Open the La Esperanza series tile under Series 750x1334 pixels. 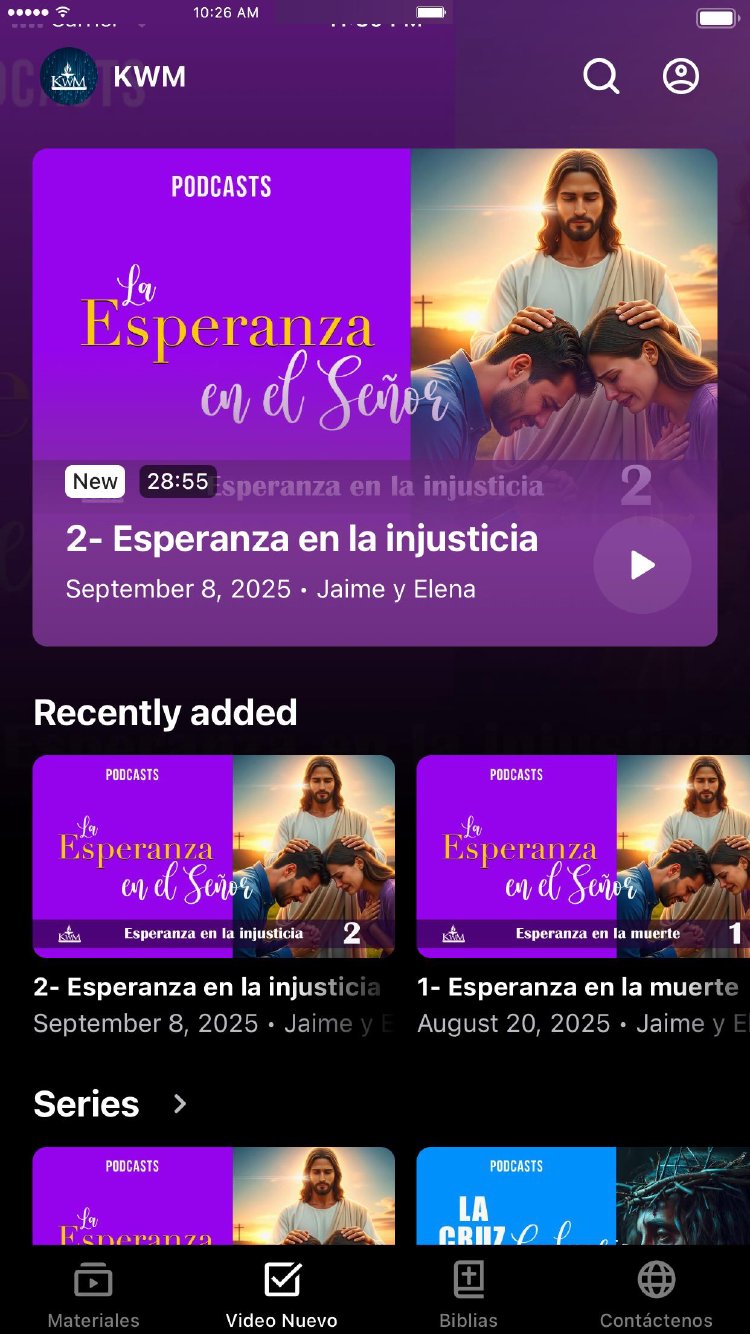(x=213, y=1196)
